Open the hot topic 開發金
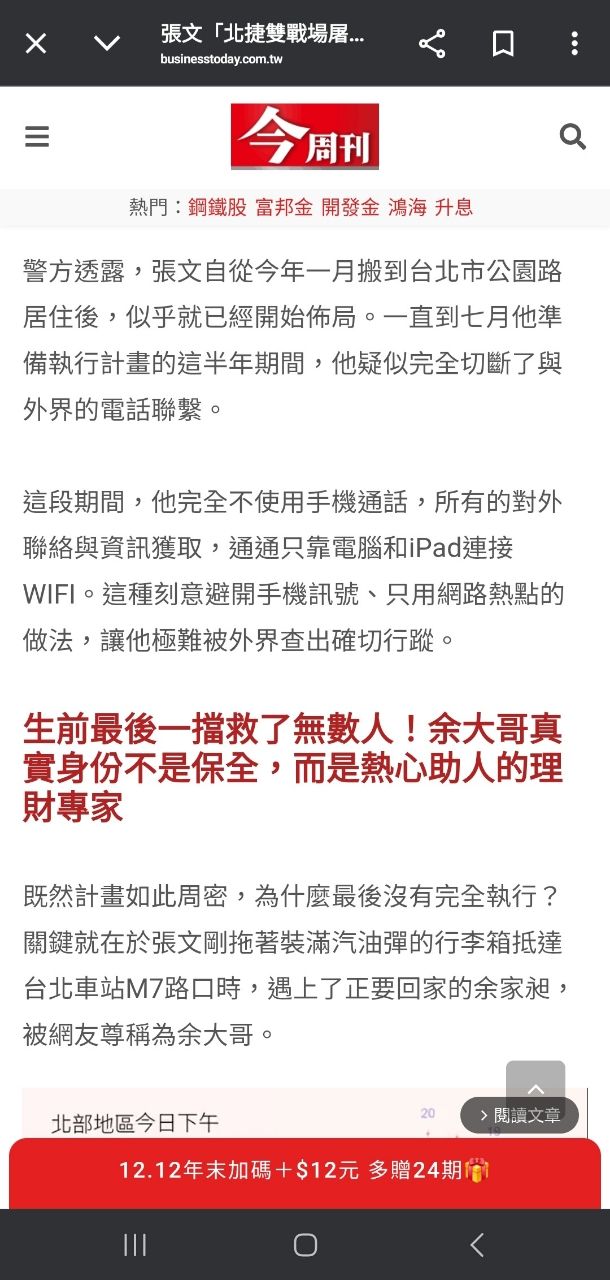 (x=350, y=207)
